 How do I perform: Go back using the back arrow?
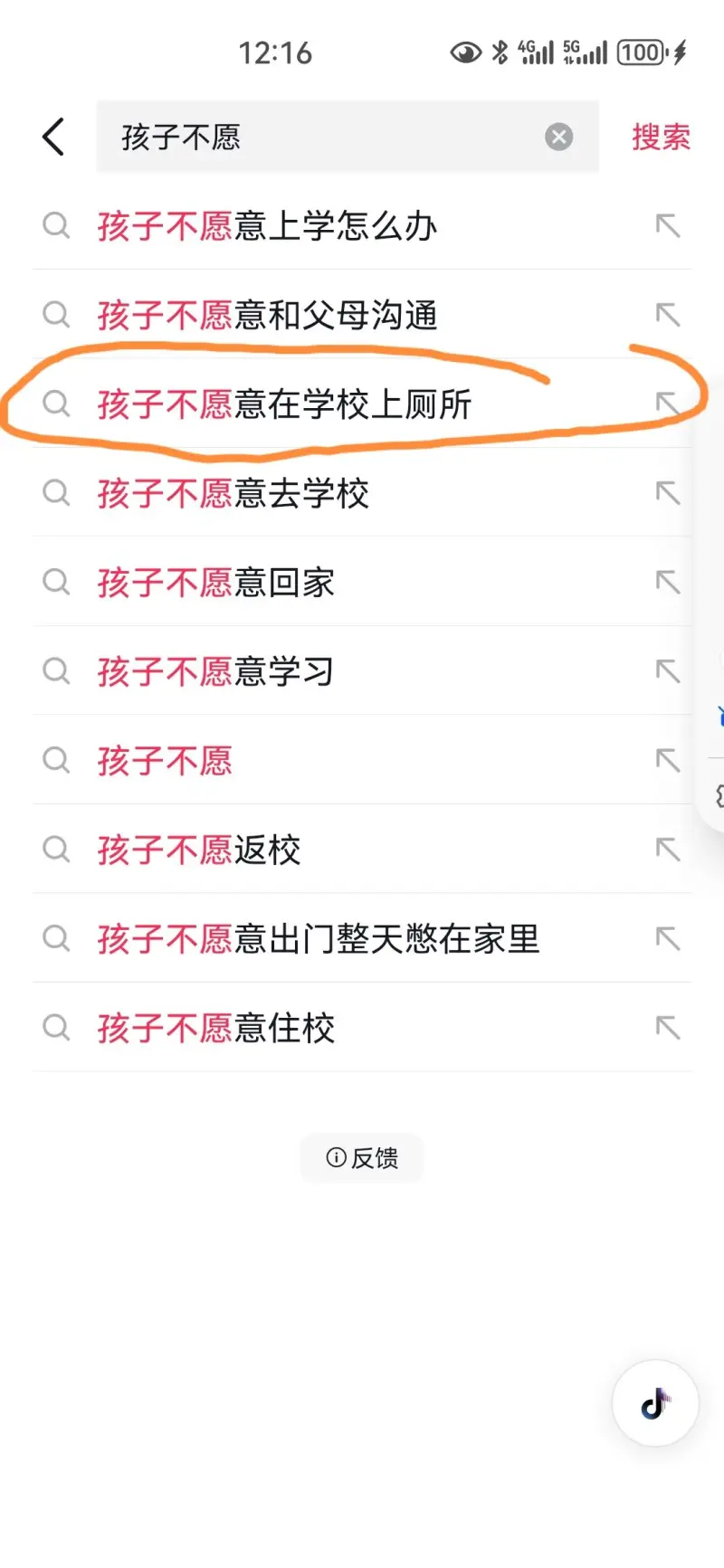(54, 138)
